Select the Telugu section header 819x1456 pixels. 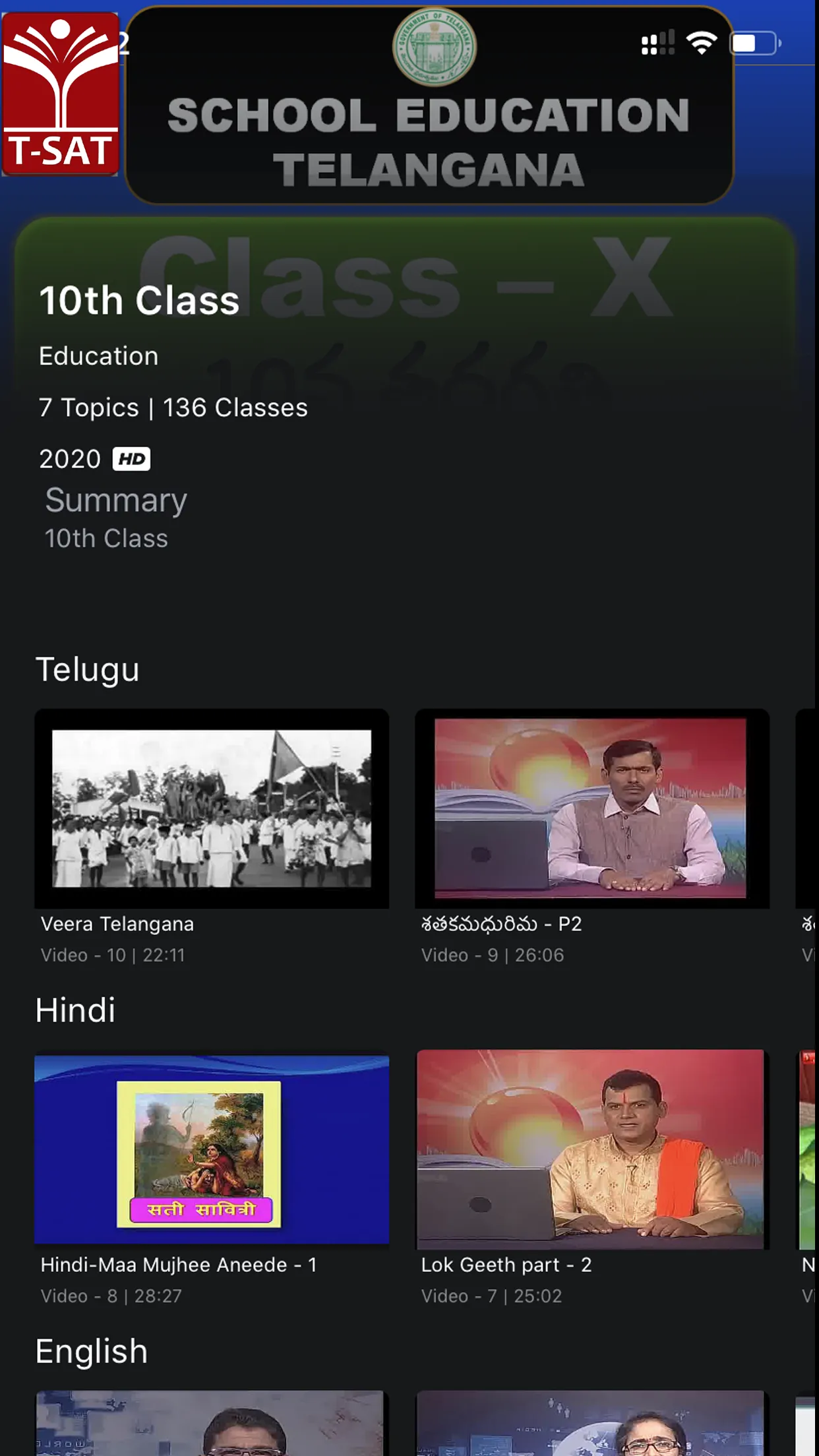[88, 669]
